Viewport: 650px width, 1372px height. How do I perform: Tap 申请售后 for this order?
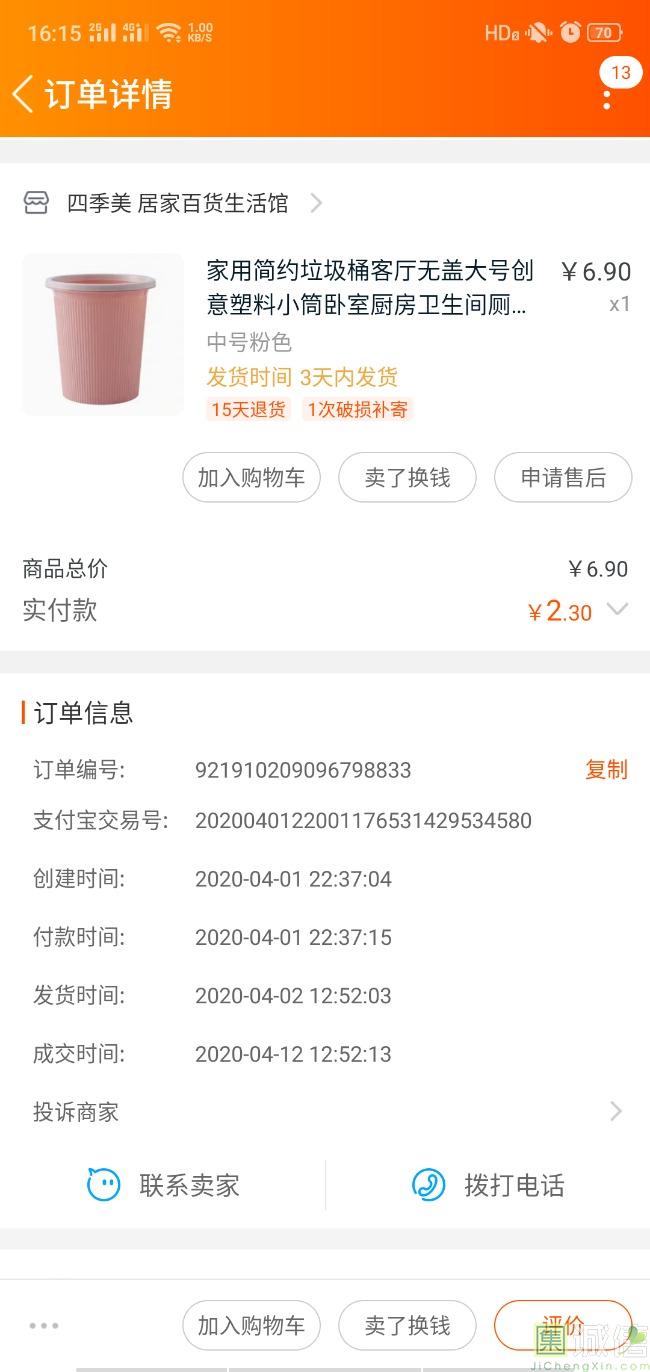[563, 478]
